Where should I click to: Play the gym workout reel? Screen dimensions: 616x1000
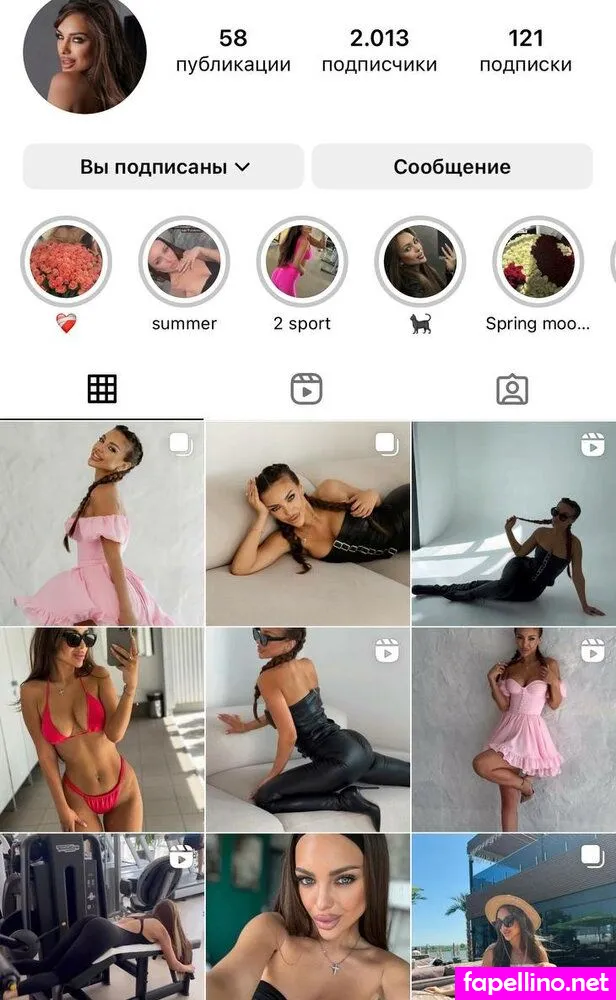pyautogui.click(x=102, y=916)
